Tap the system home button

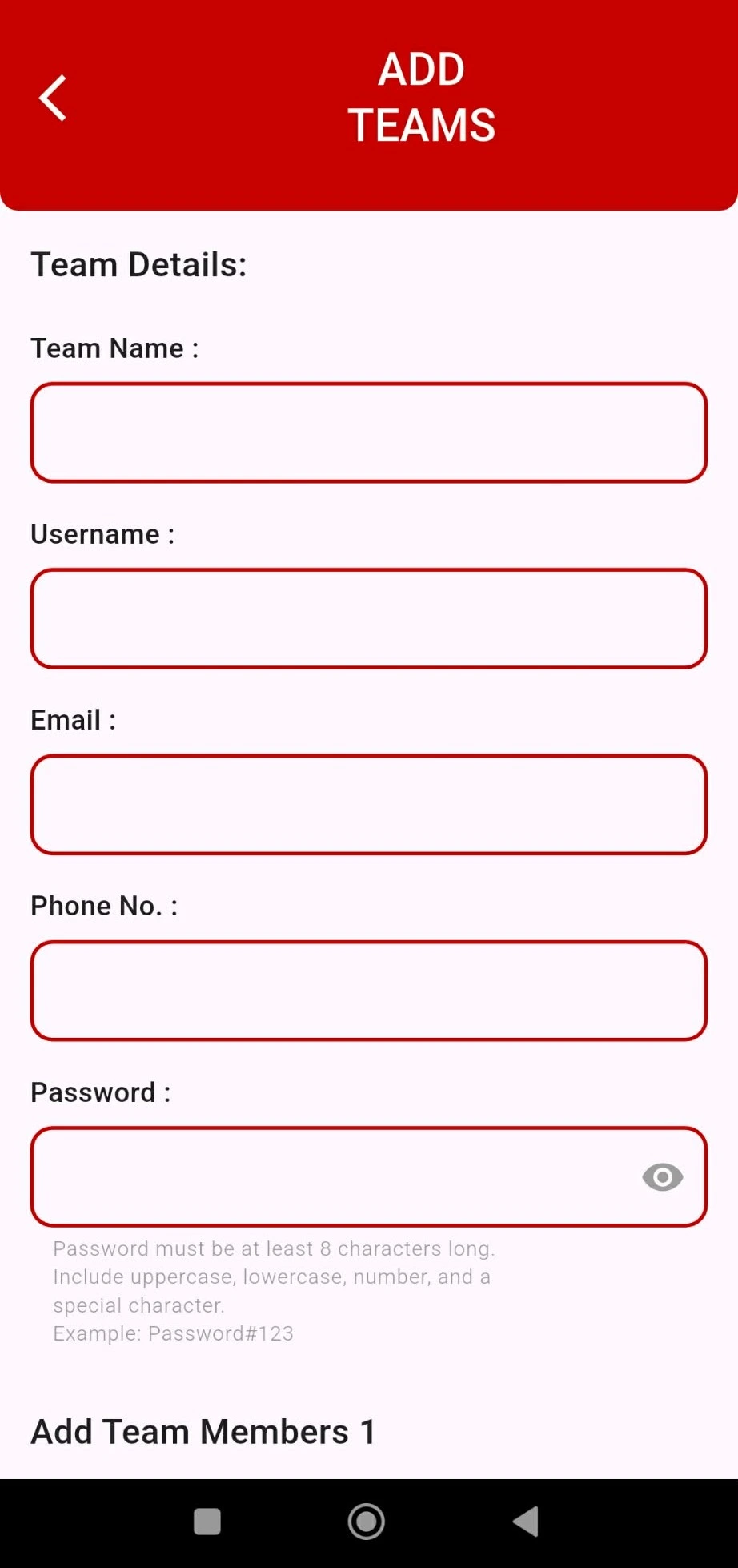pyautogui.click(x=367, y=1522)
